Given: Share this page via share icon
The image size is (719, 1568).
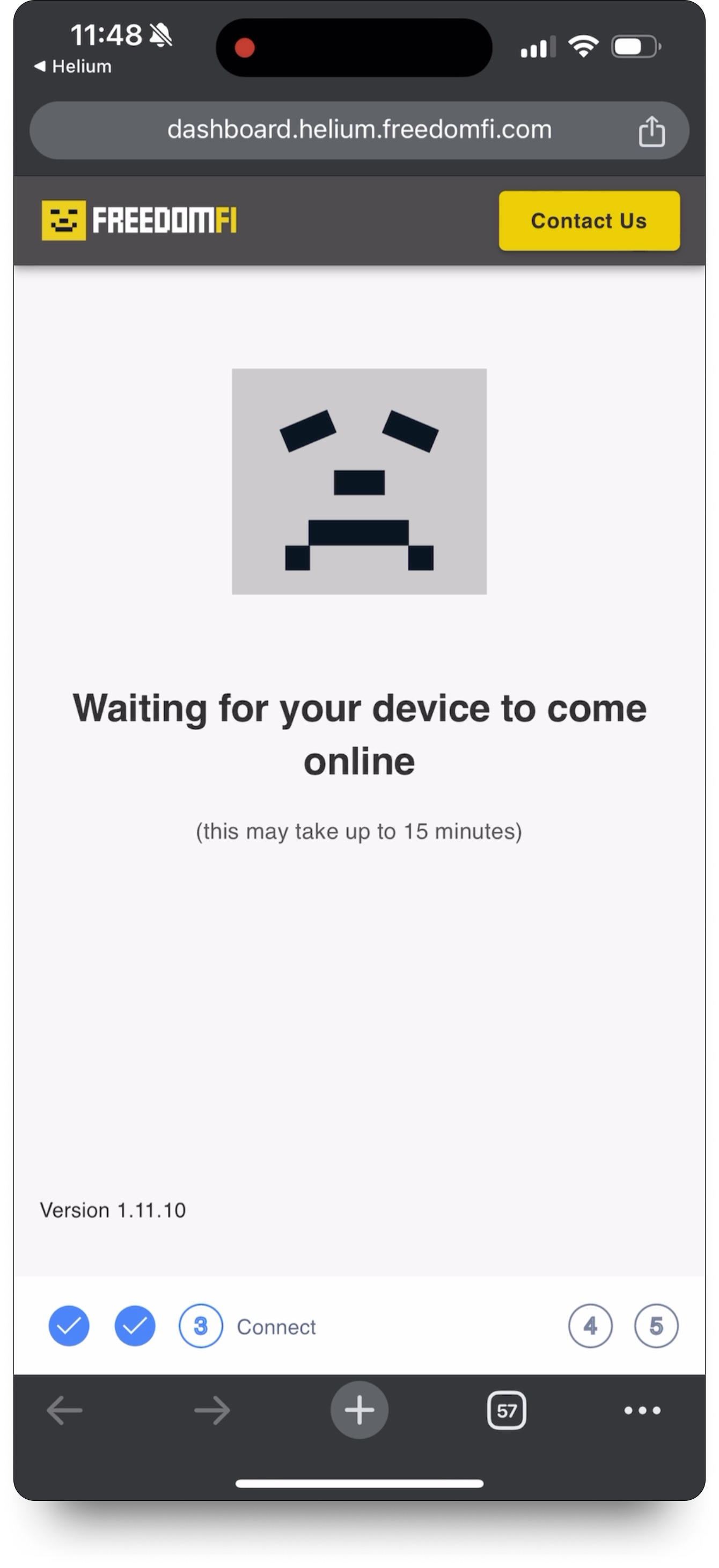Looking at the screenshot, I should [651, 131].
